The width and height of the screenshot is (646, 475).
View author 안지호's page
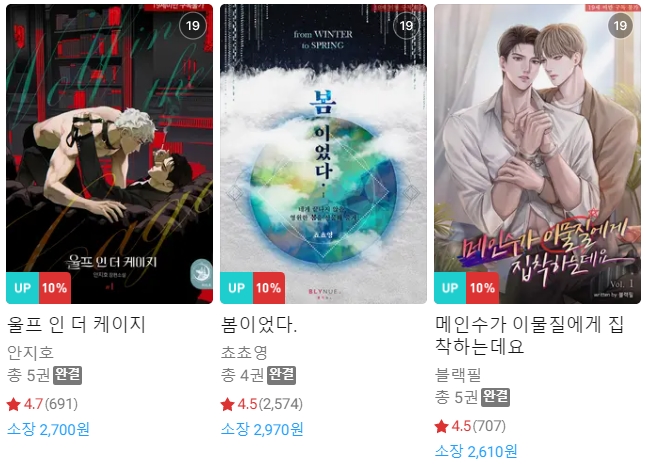tap(30, 352)
